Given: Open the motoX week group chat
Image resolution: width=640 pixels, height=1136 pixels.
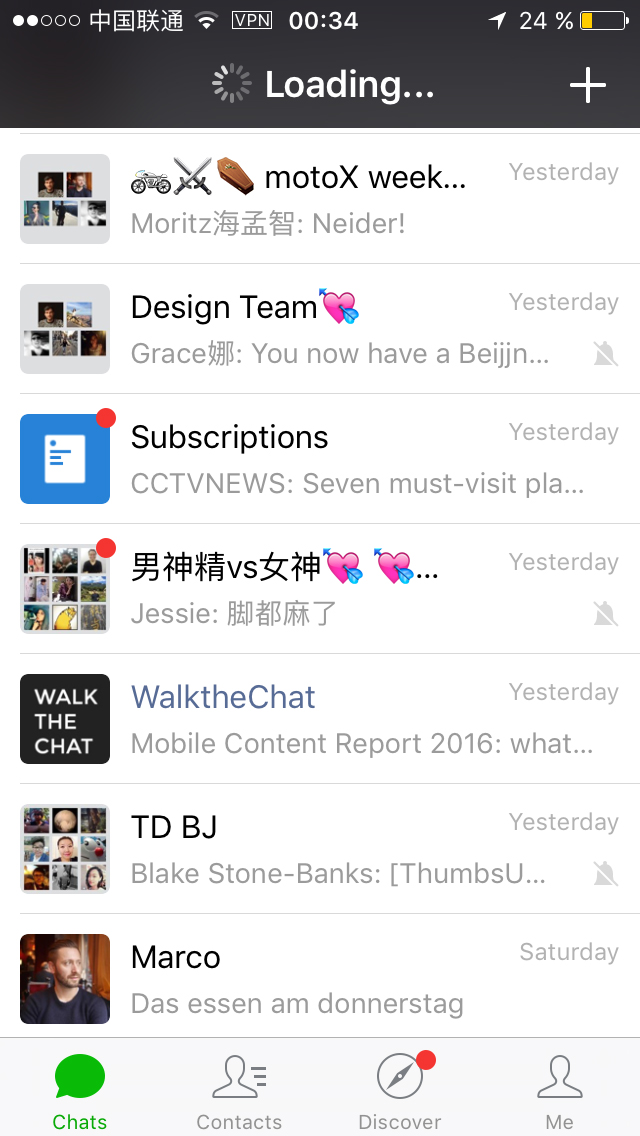Looking at the screenshot, I should [x=320, y=199].
